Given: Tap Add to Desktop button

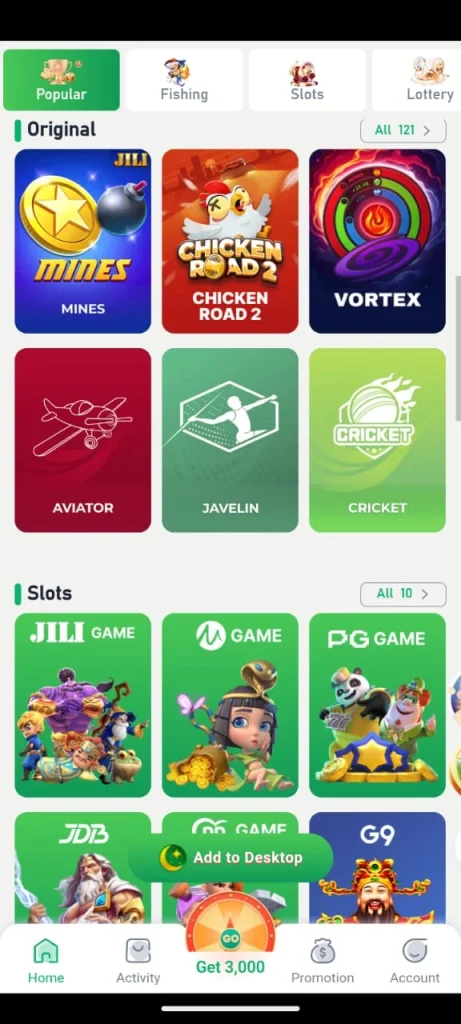Looking at the screenshot, I should click(230, 857).
